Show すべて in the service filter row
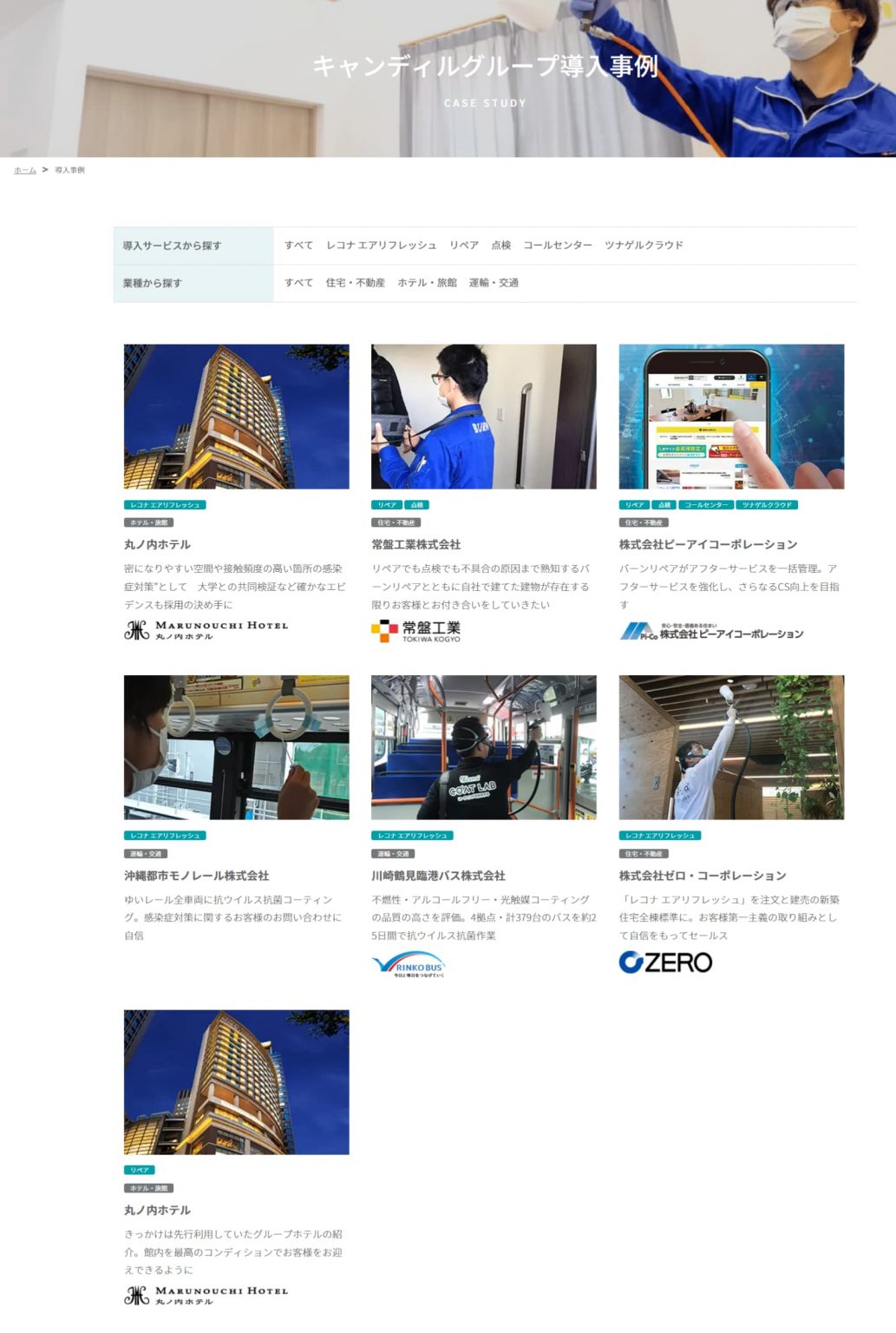The height and width of the screenshot is (1333, 896). pos(298,246)
